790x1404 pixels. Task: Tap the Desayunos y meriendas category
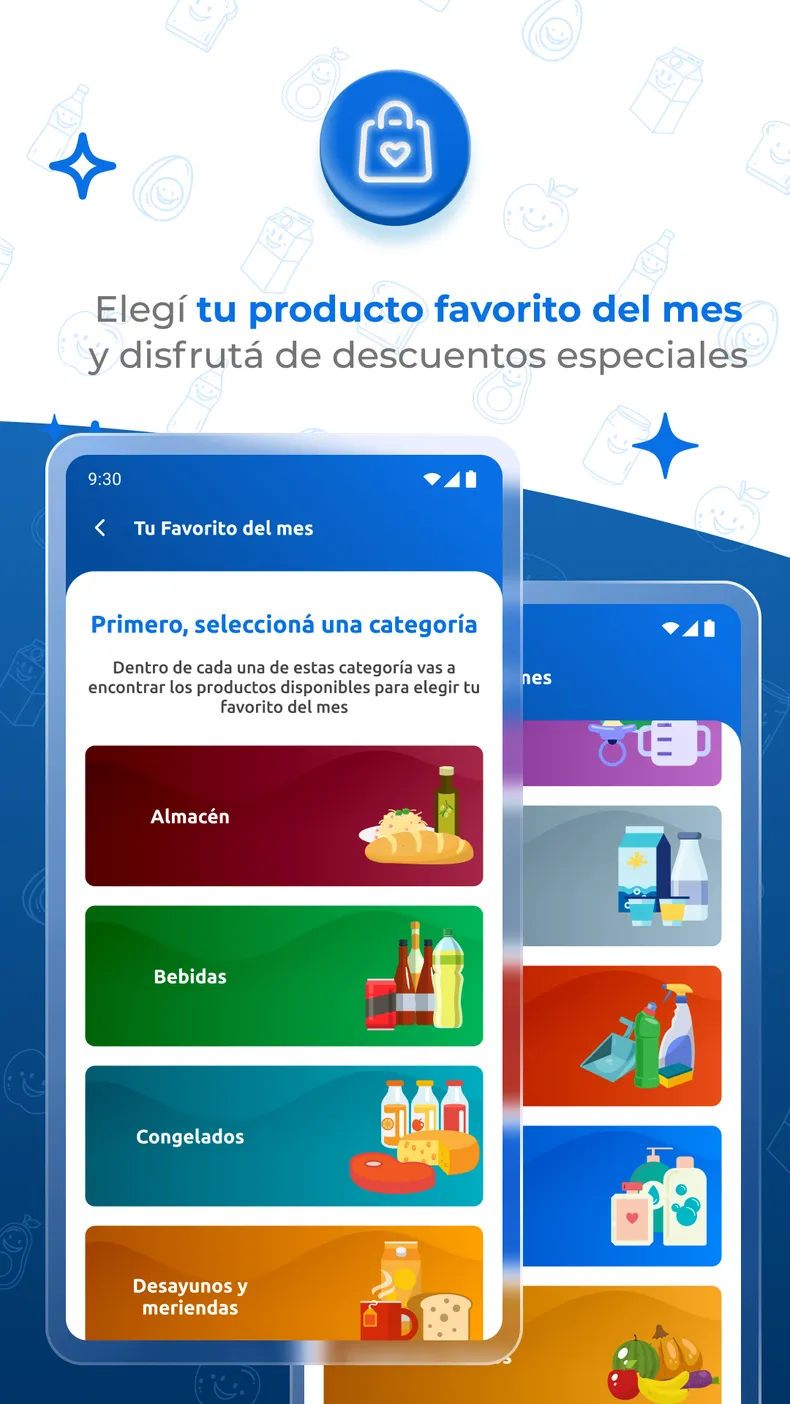[x=284, y=1286]
